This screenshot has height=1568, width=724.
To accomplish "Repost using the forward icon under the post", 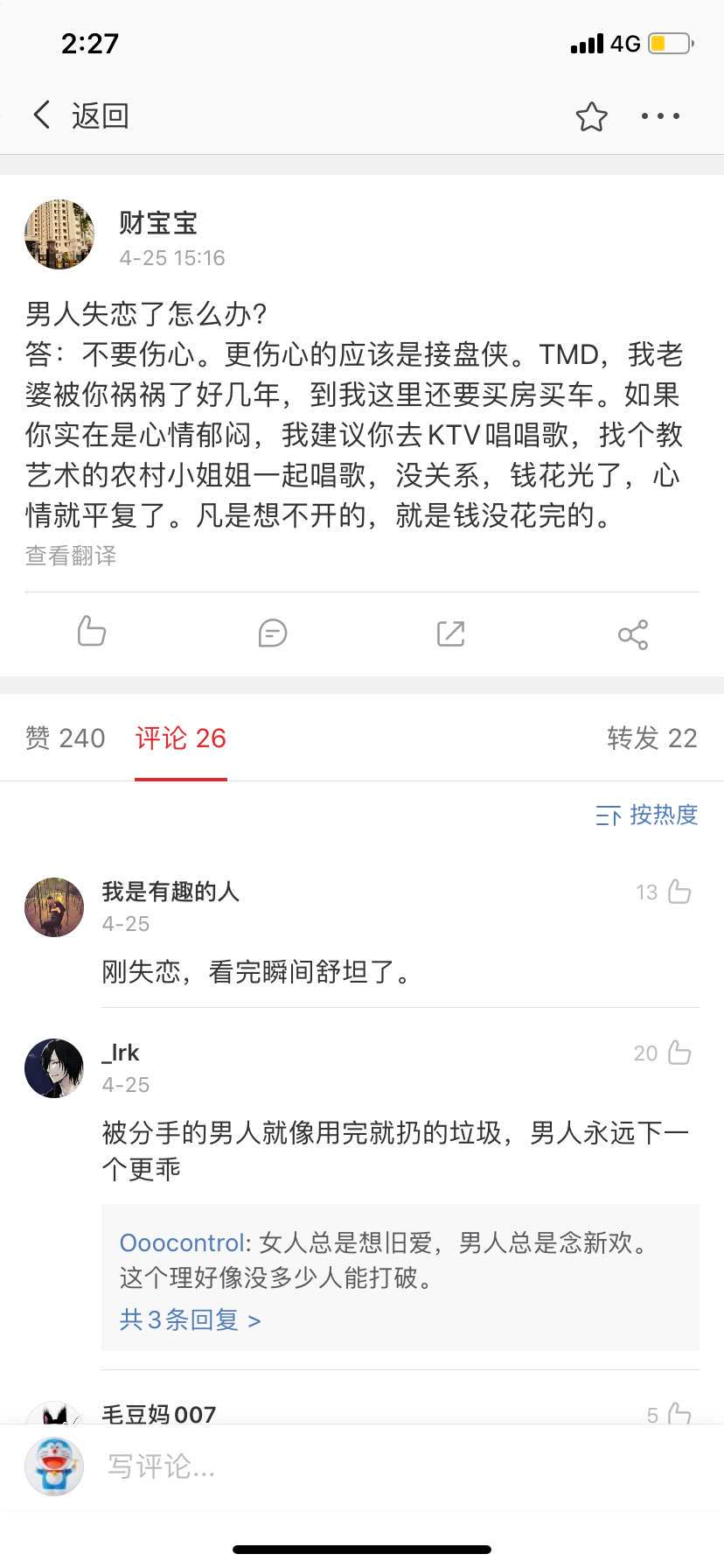I will 451,633.
